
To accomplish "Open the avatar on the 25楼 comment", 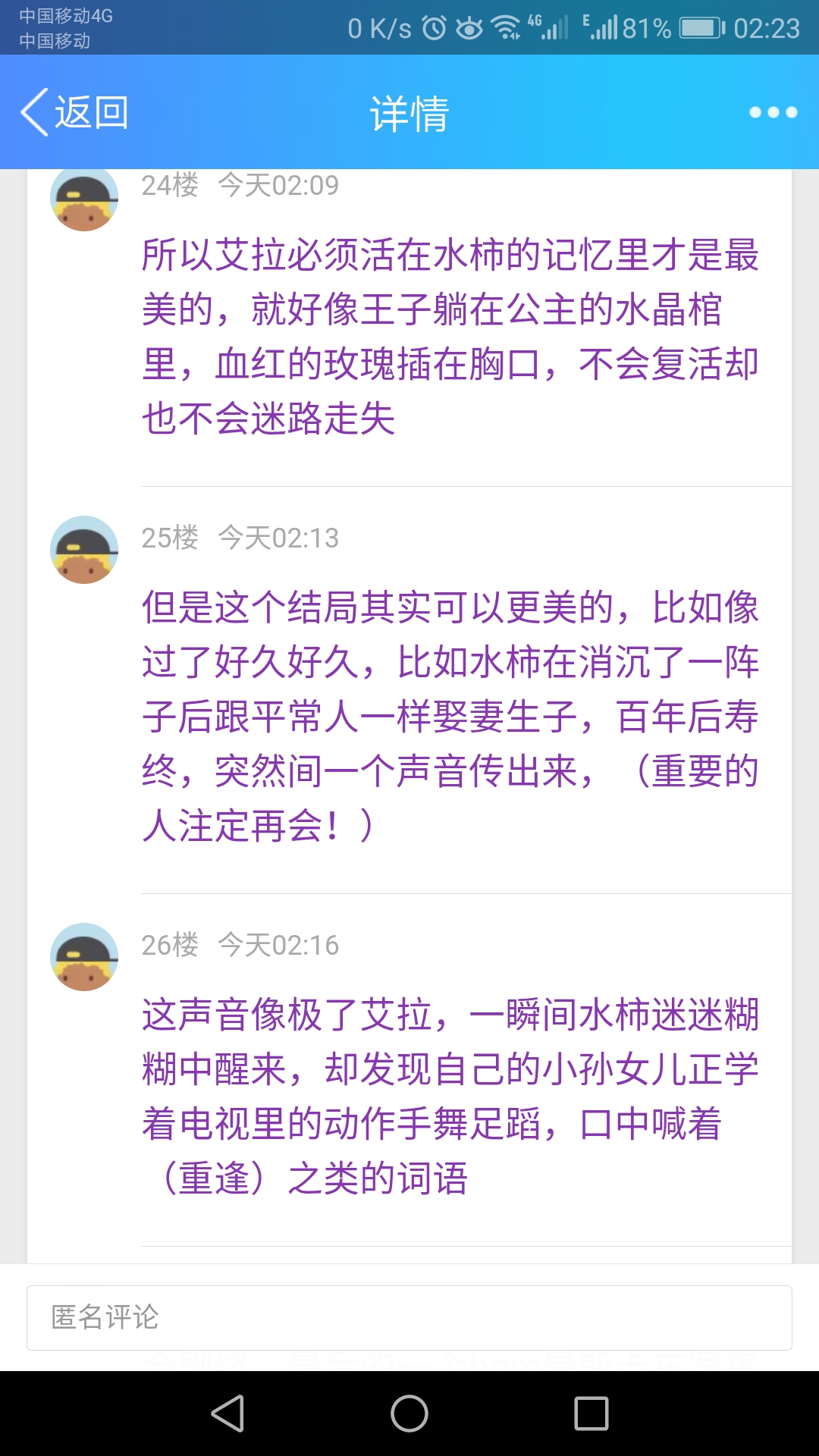I will (x=84, y=550).
